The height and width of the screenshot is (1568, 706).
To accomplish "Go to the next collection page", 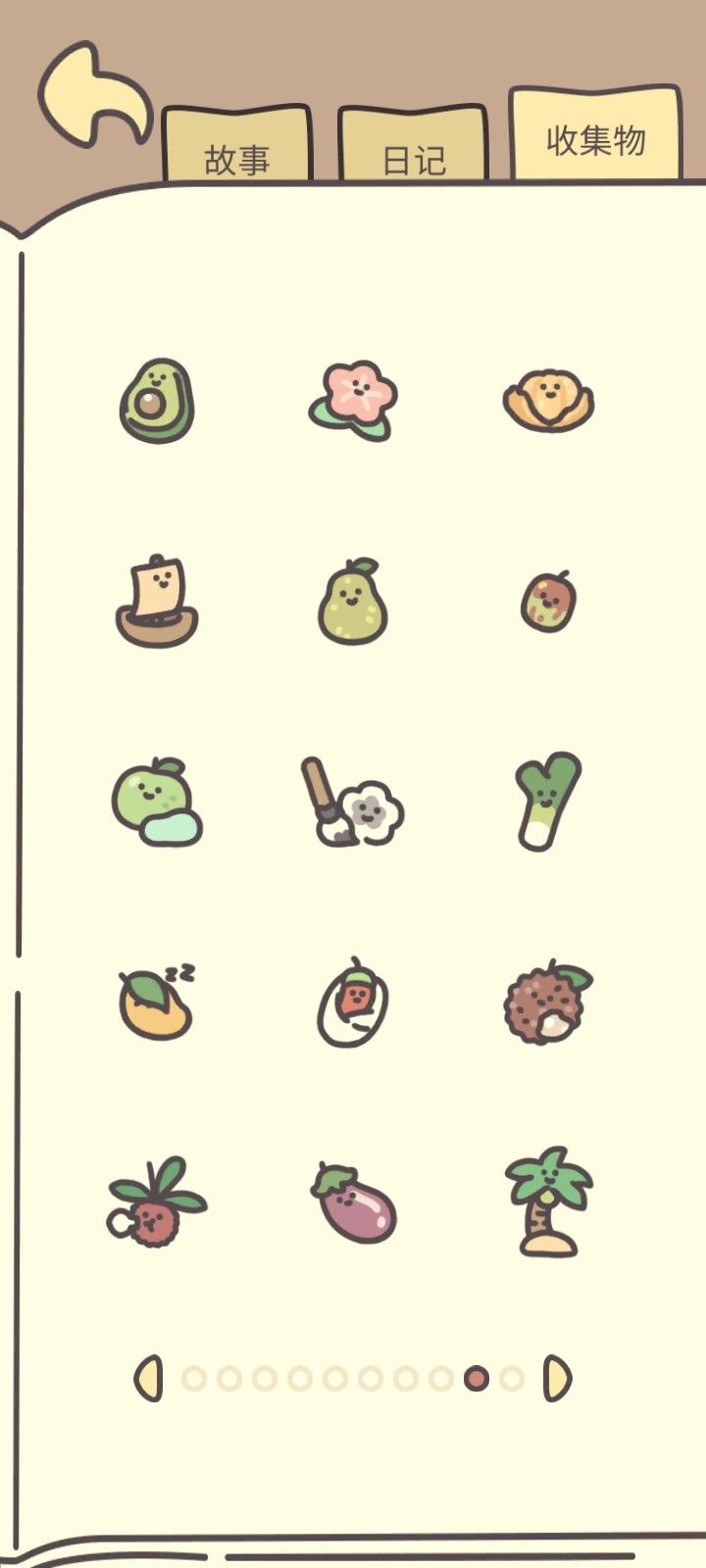I will coord(557,1379).
